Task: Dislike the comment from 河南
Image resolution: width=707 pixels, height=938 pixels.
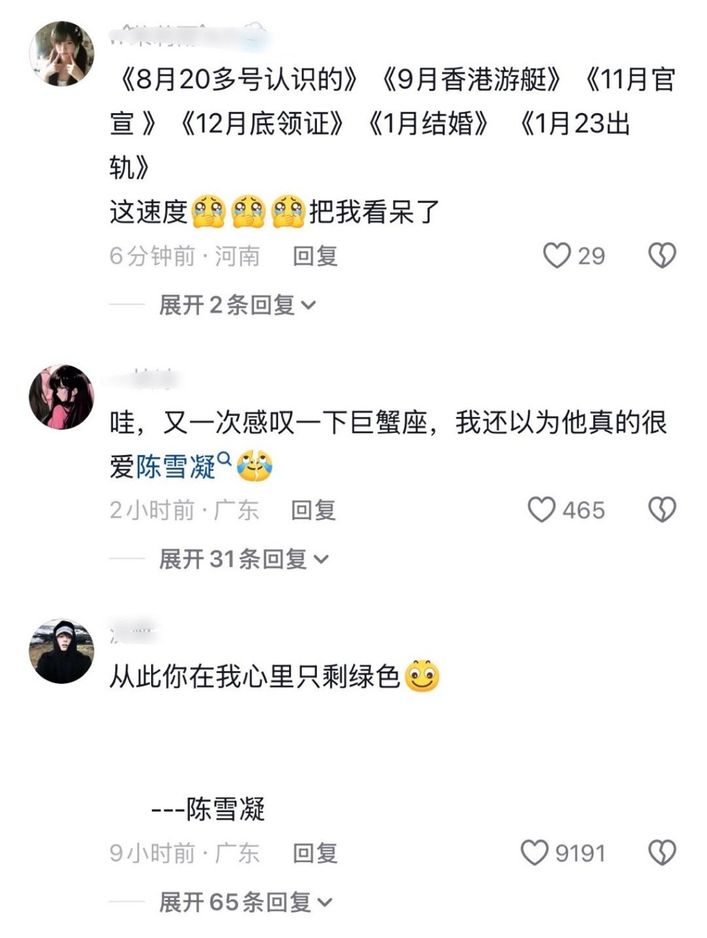Action: (x=662, y=255)
